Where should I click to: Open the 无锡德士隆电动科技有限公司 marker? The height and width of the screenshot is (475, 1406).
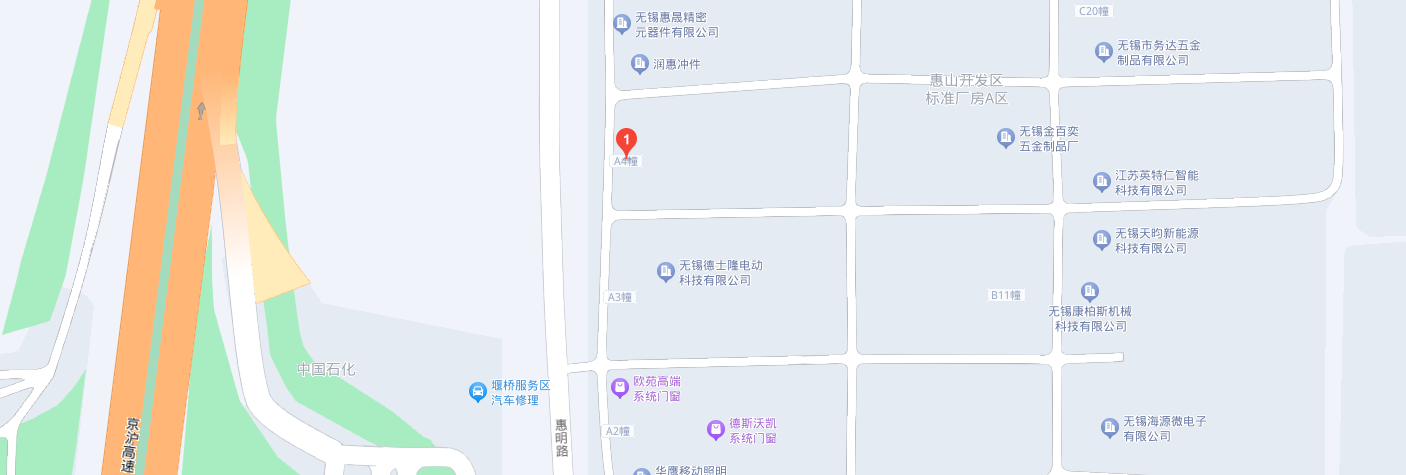pos(666,272)
